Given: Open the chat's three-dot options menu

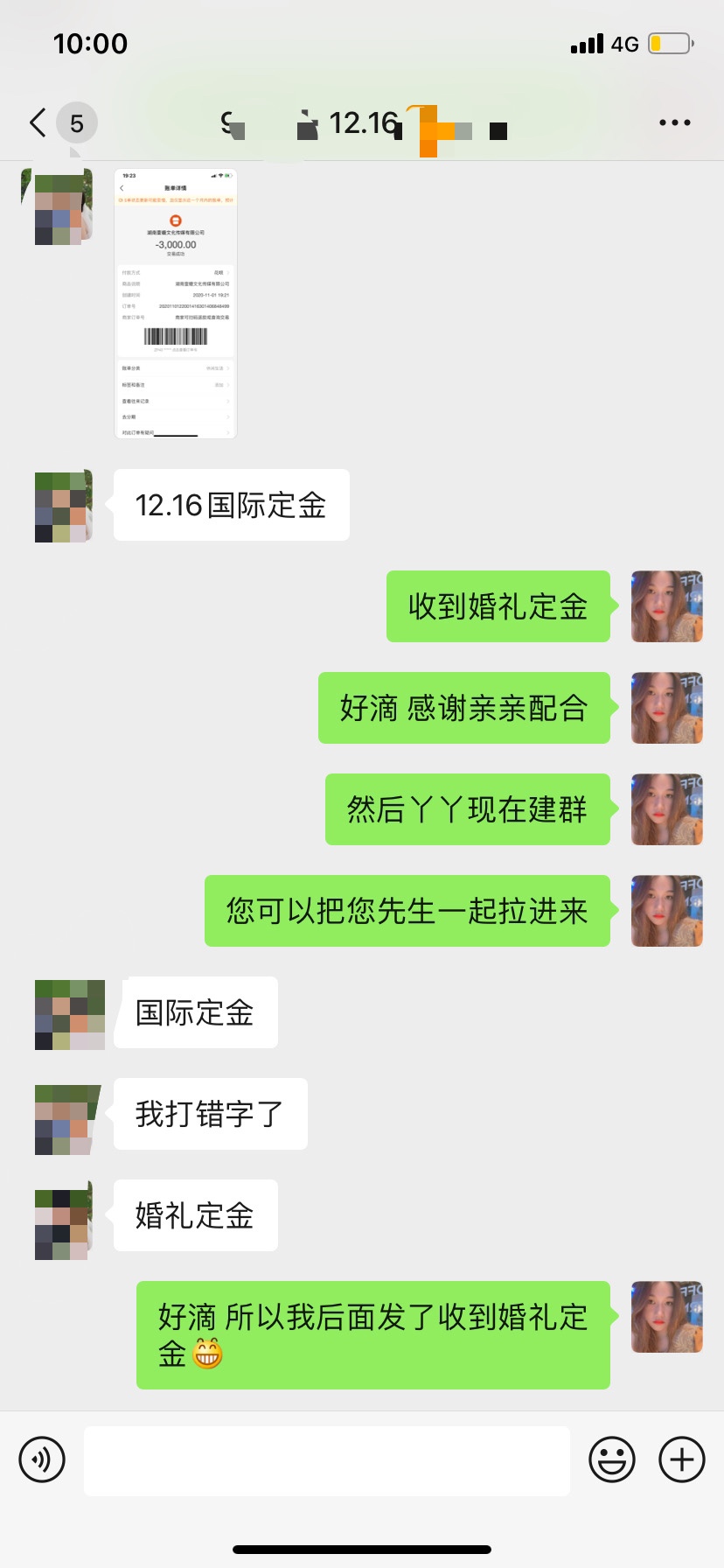Looking at the screenshot, I should click(675, 123).
